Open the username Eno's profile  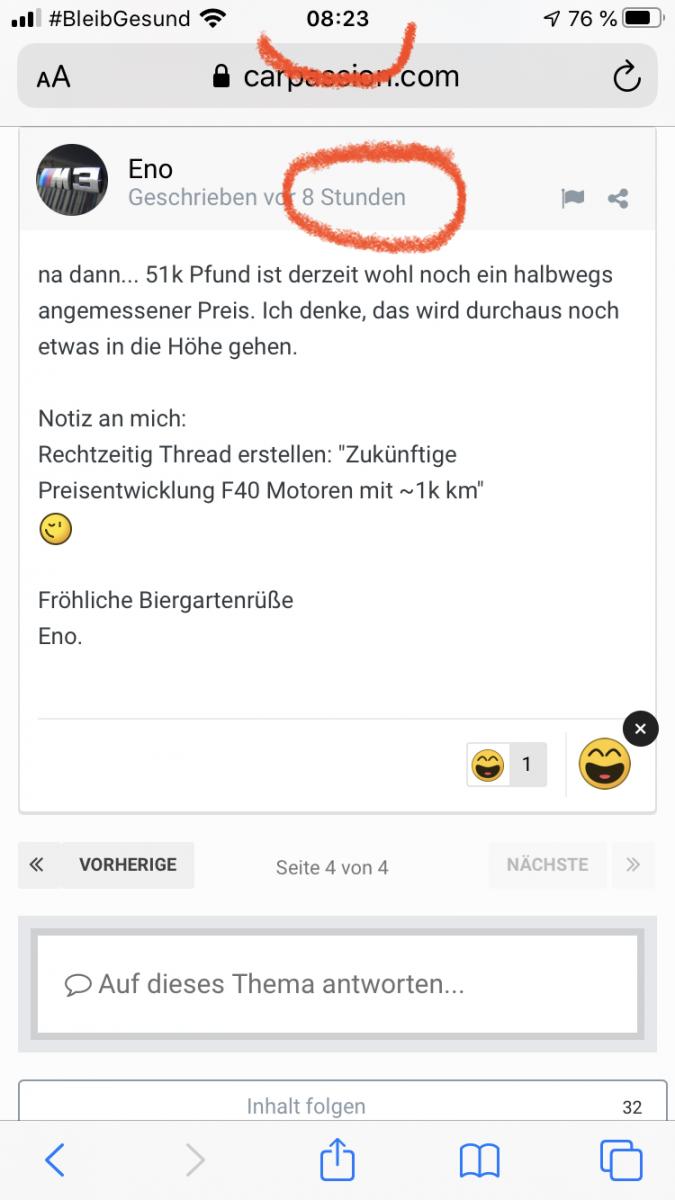coord(151,169)
